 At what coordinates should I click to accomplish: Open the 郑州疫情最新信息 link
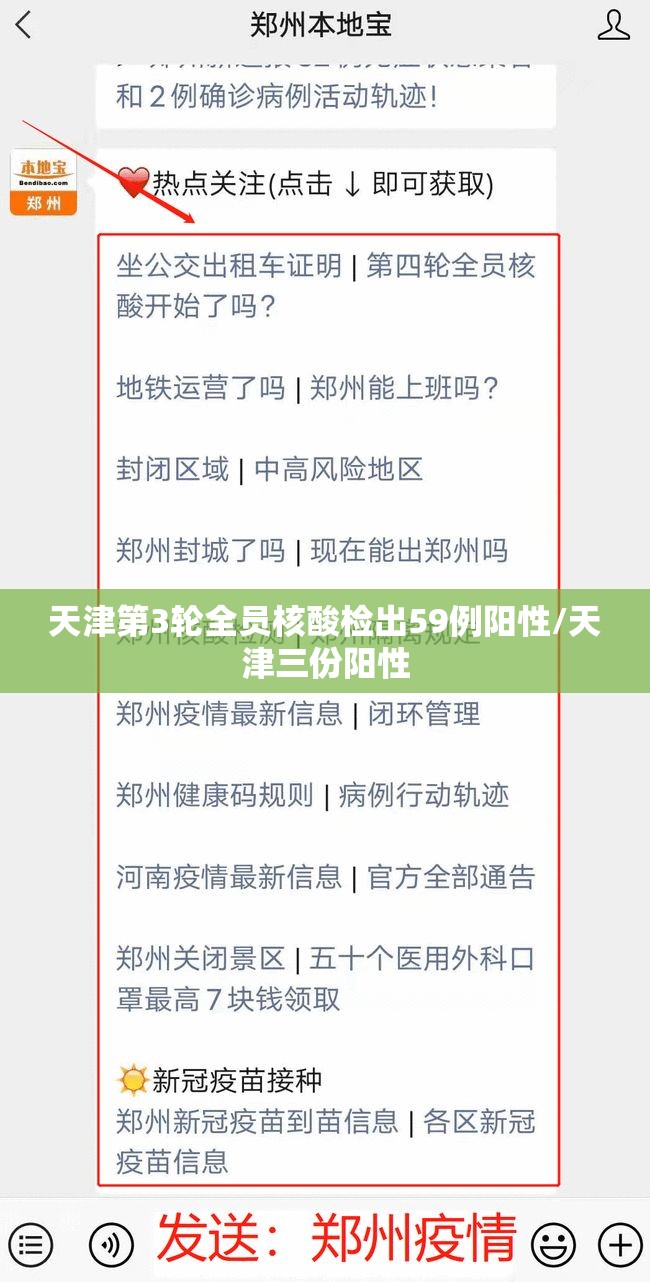(x=229, y=714)
